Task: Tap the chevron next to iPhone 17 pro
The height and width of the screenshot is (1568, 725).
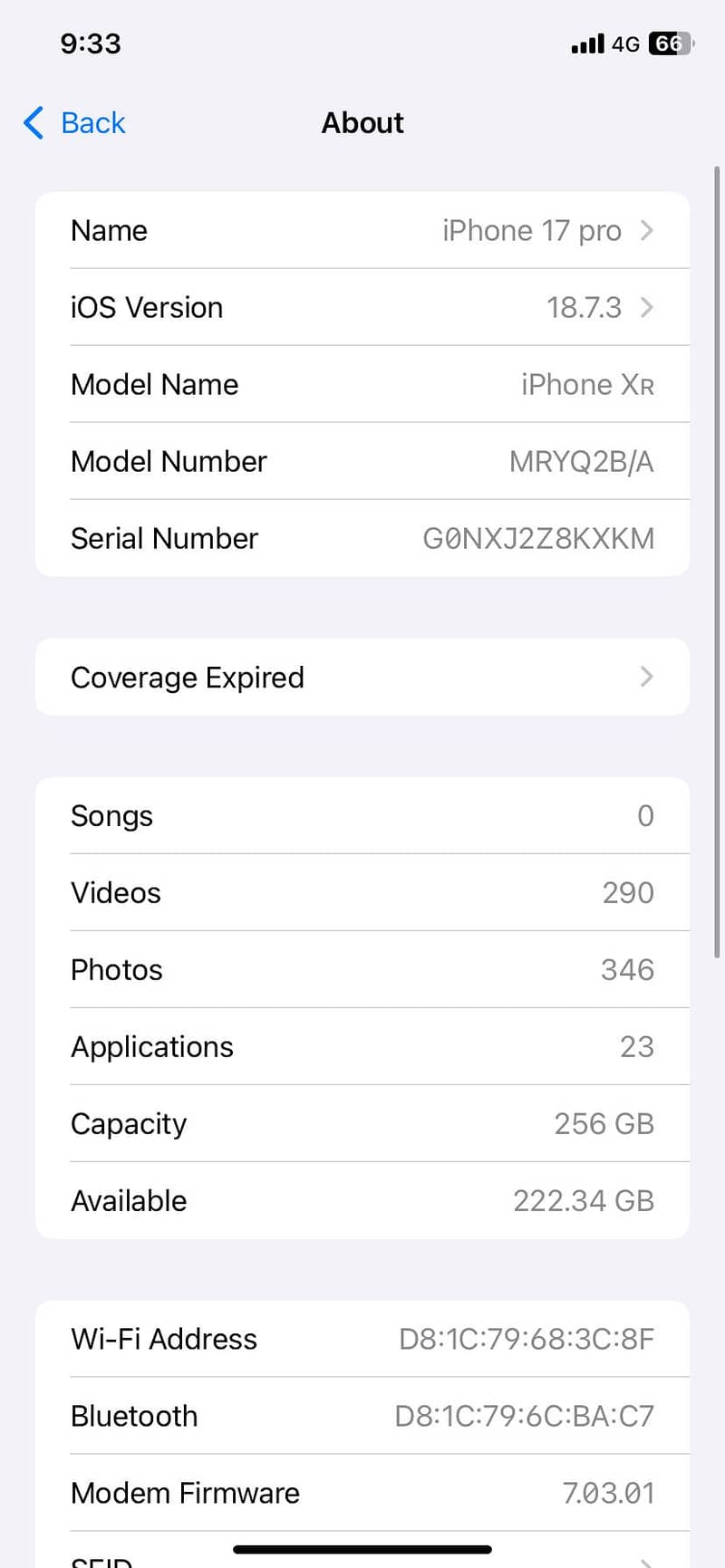Action: point(645,230)
